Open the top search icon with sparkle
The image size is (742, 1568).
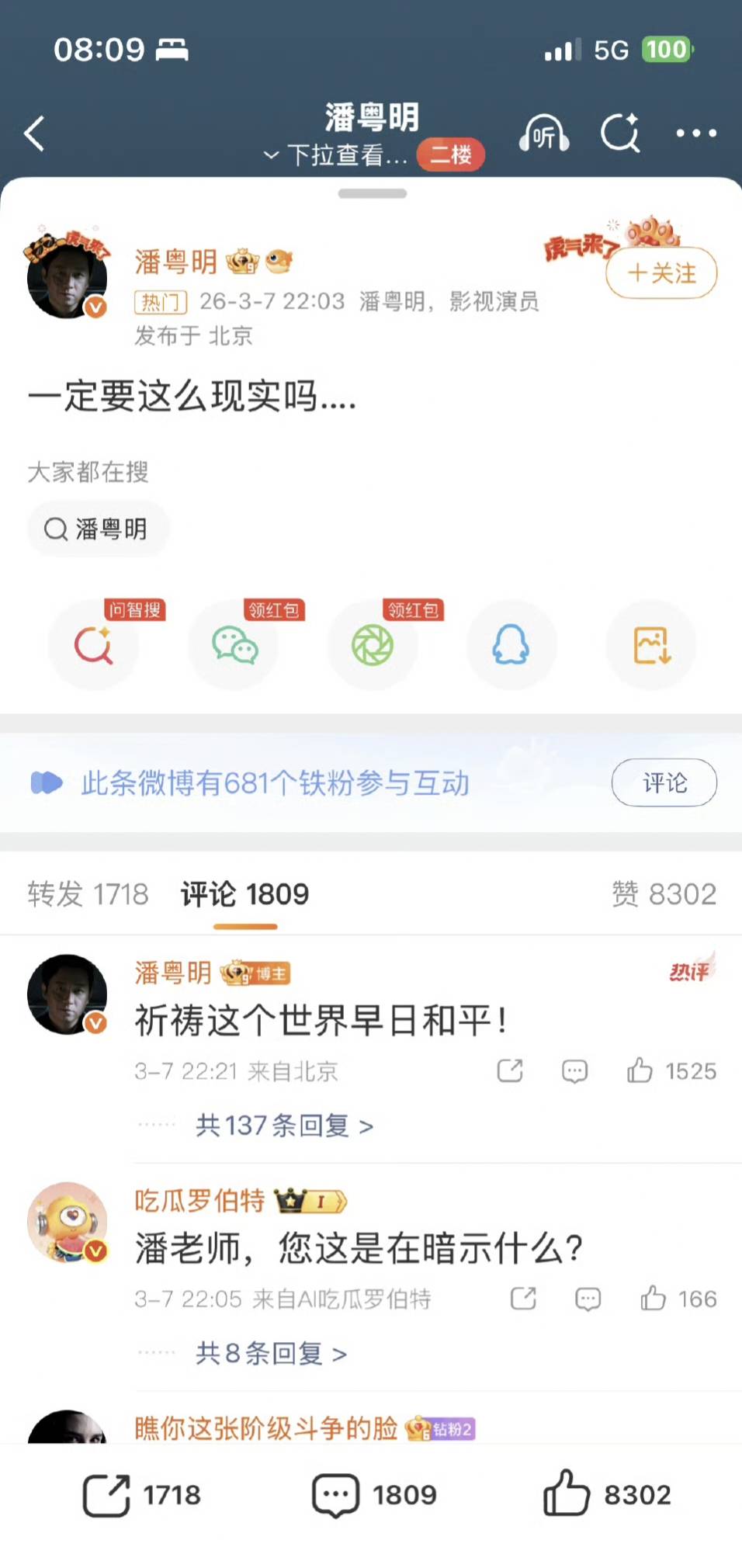620,134
